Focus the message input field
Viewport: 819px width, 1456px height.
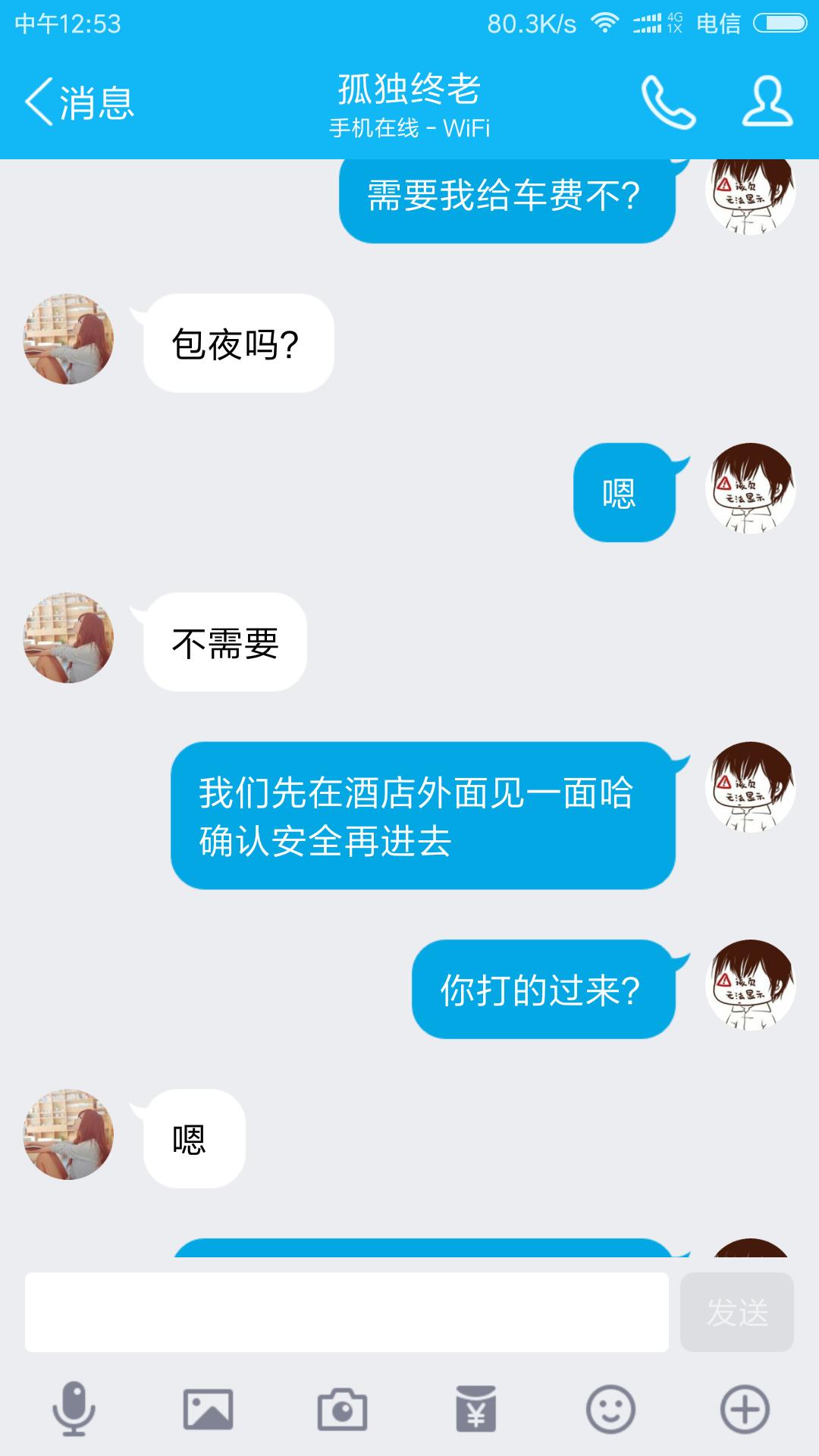pyautogui.click(x=347, y=1313)
